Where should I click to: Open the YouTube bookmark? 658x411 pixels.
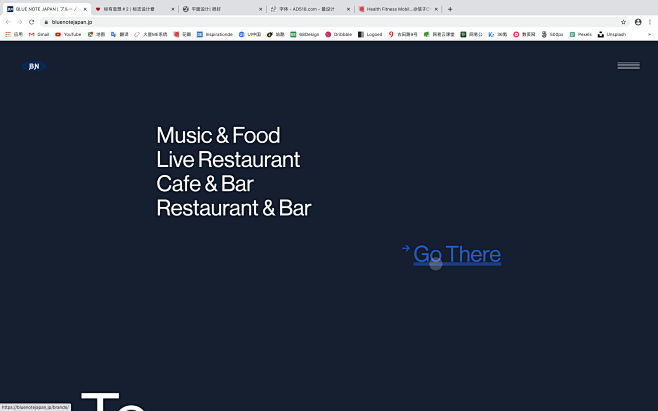[x=68, y=34]
